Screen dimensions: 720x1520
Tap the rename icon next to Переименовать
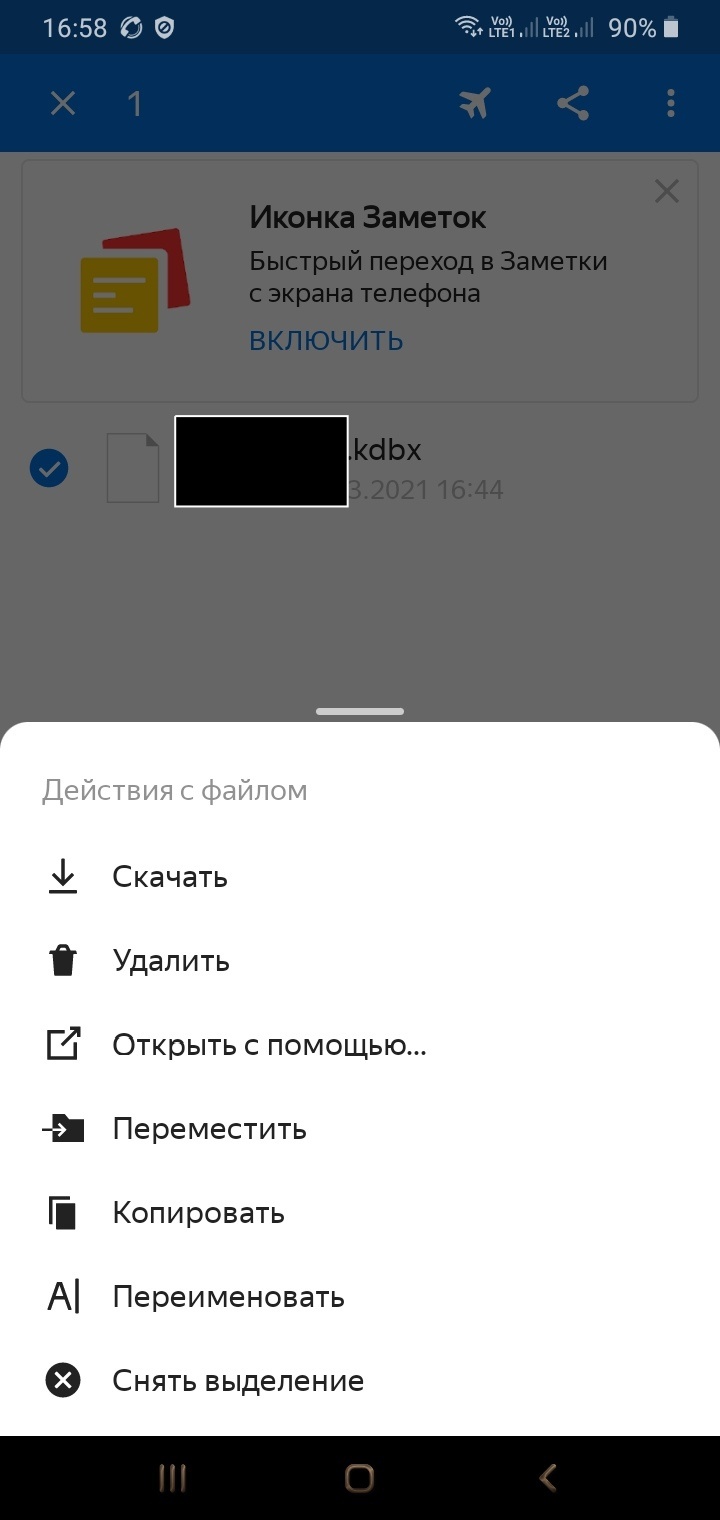point(63,1296)
